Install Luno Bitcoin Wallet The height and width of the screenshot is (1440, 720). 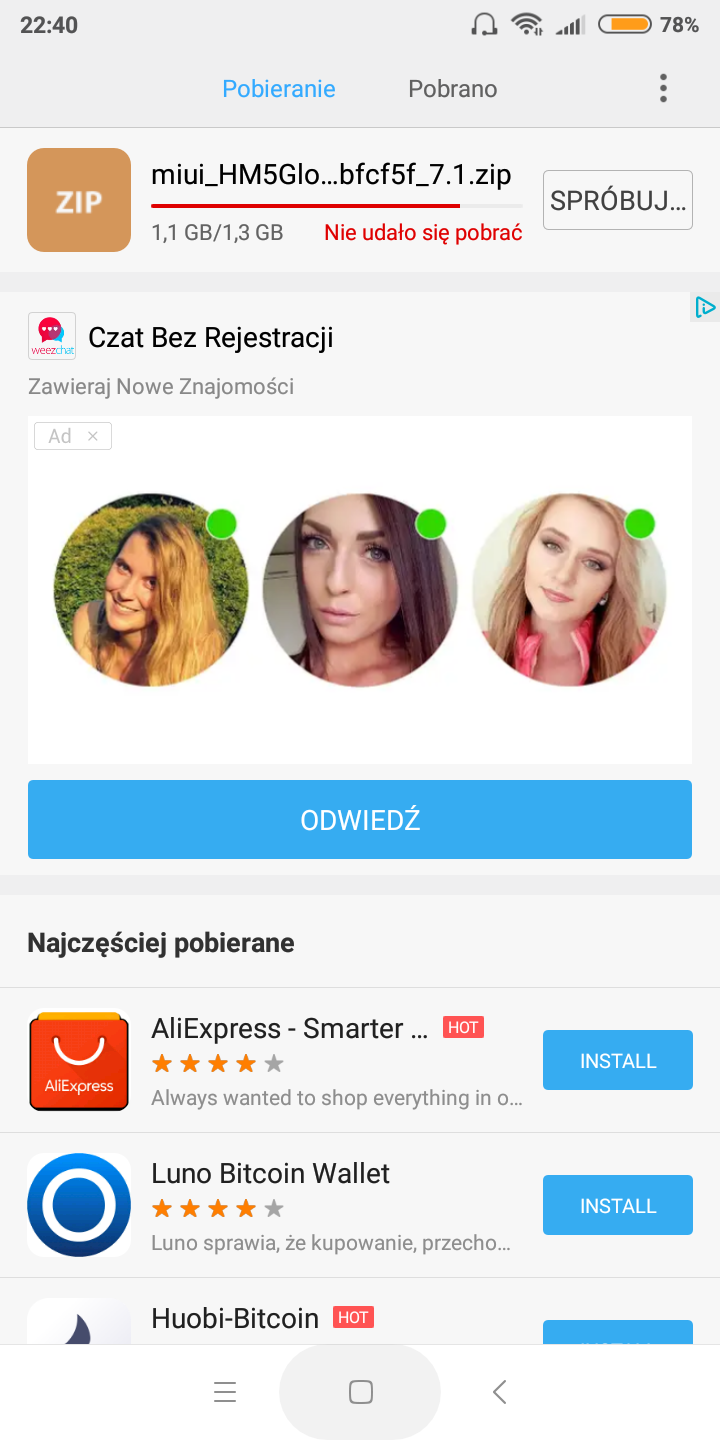point(617,1205)
